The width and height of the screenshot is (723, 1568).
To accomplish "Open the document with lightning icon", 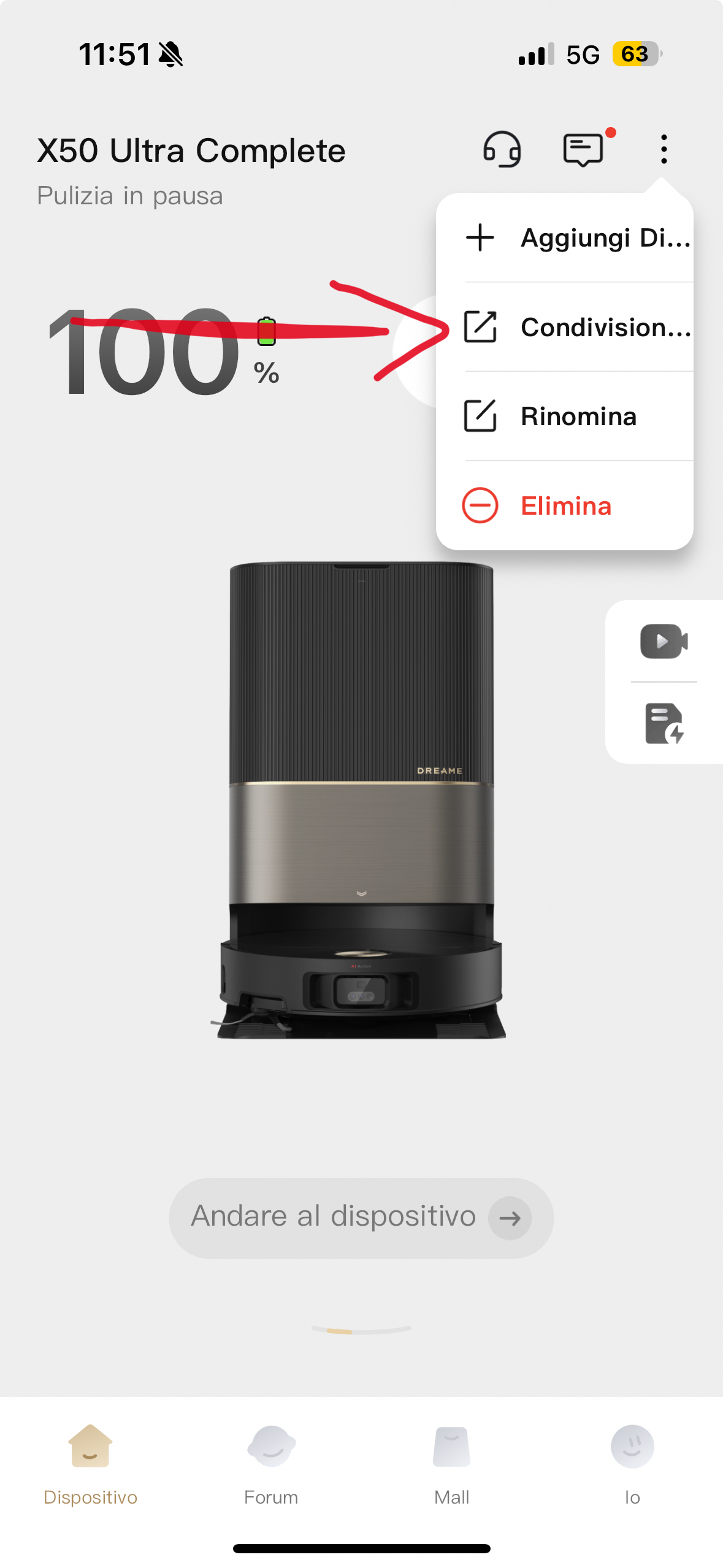I will point(664,723).
